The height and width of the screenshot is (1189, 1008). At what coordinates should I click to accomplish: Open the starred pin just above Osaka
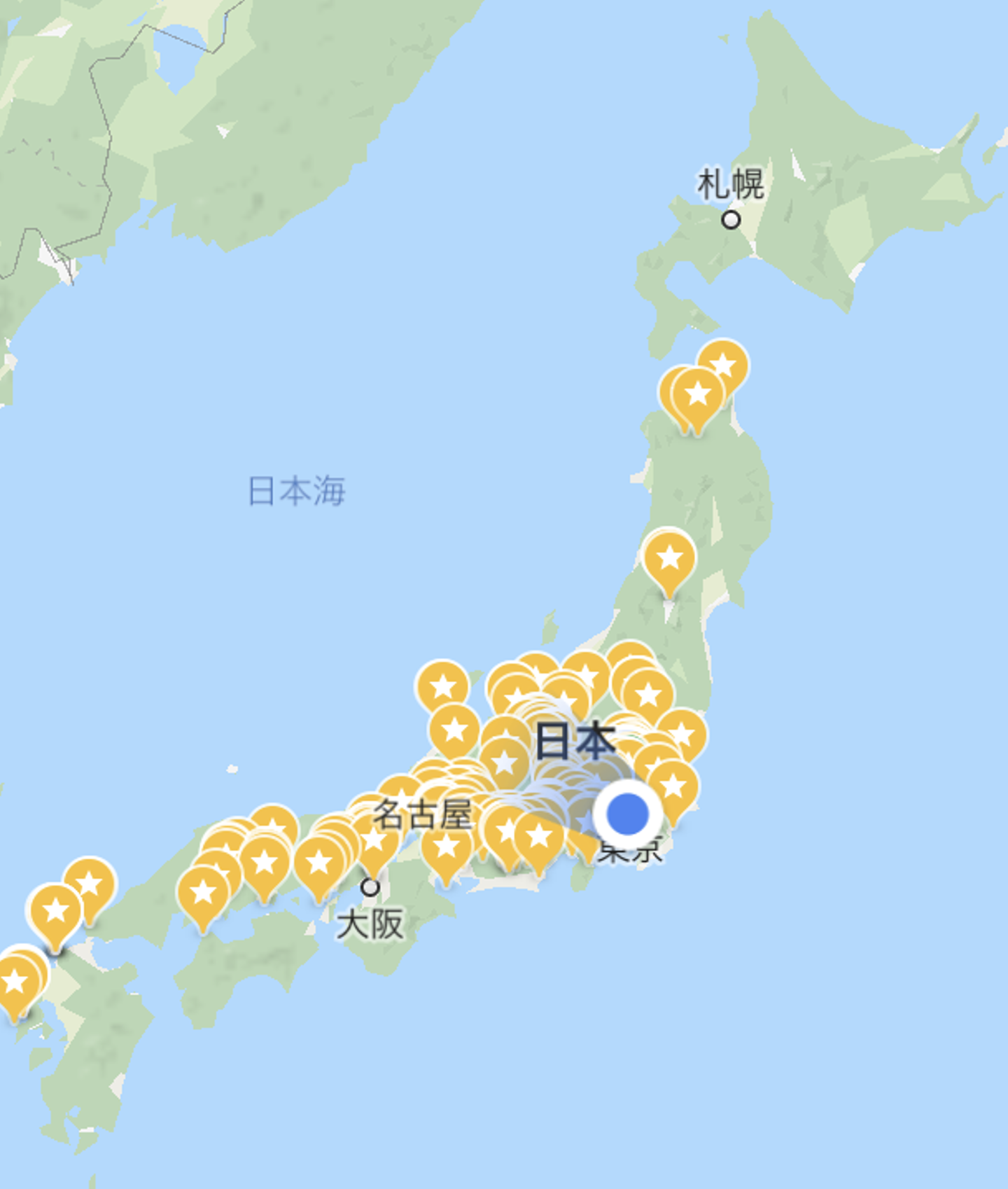tap(374, 842)
